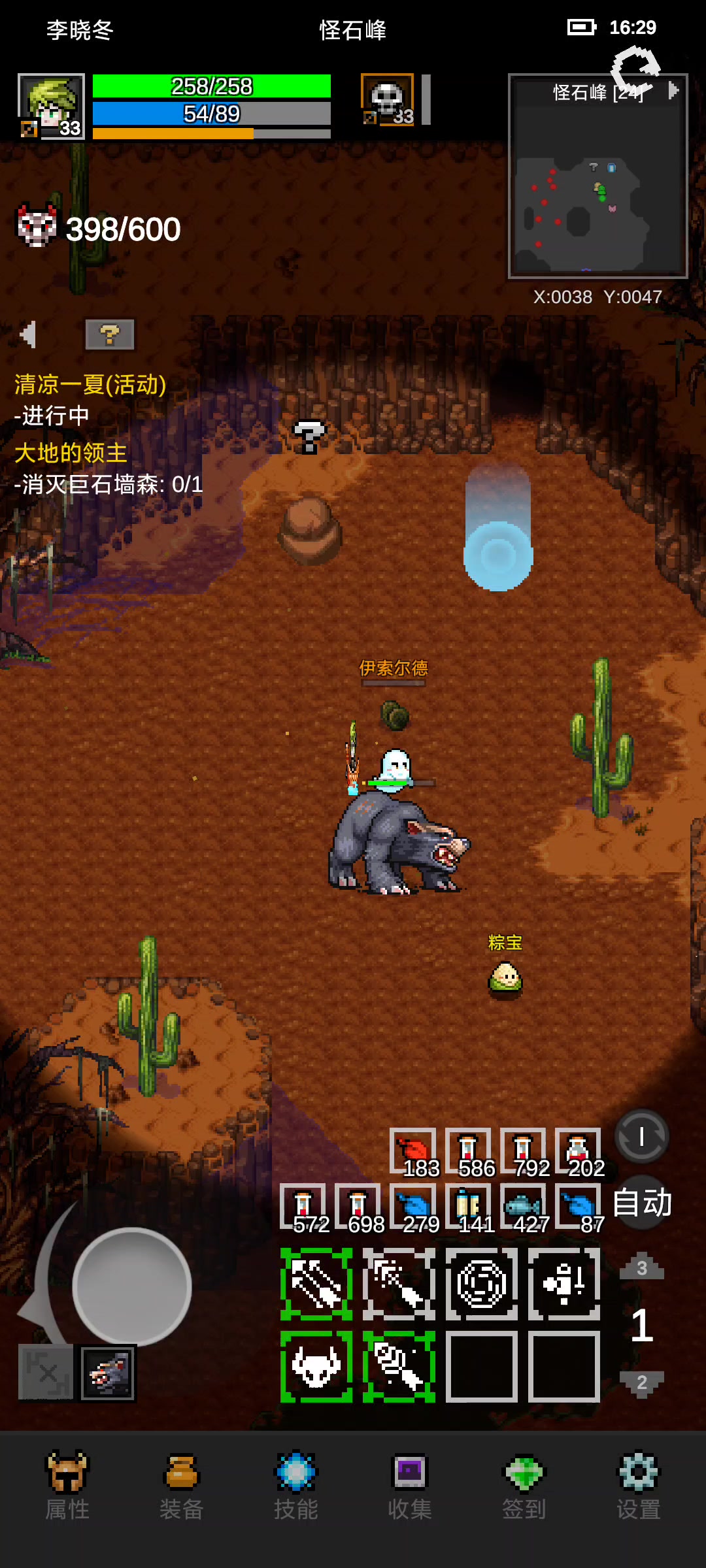Use the fish item with 427 count

(524, 1208)
